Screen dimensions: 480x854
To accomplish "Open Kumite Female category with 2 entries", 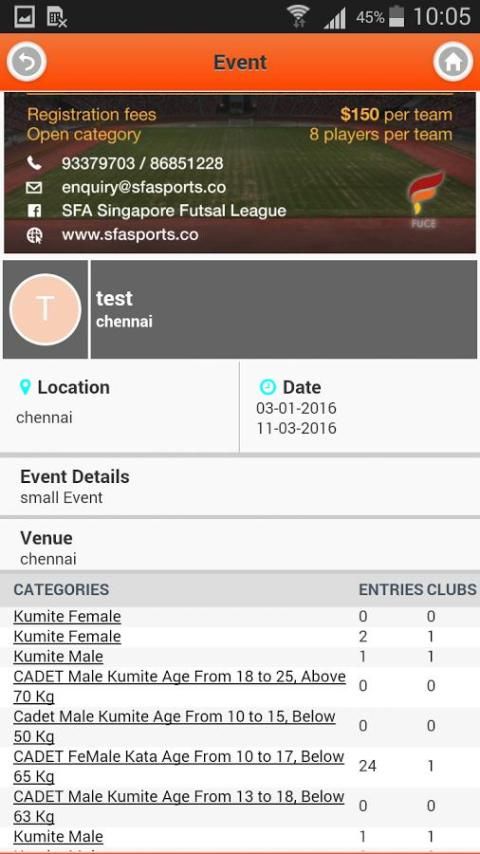I will click(67, 636).
